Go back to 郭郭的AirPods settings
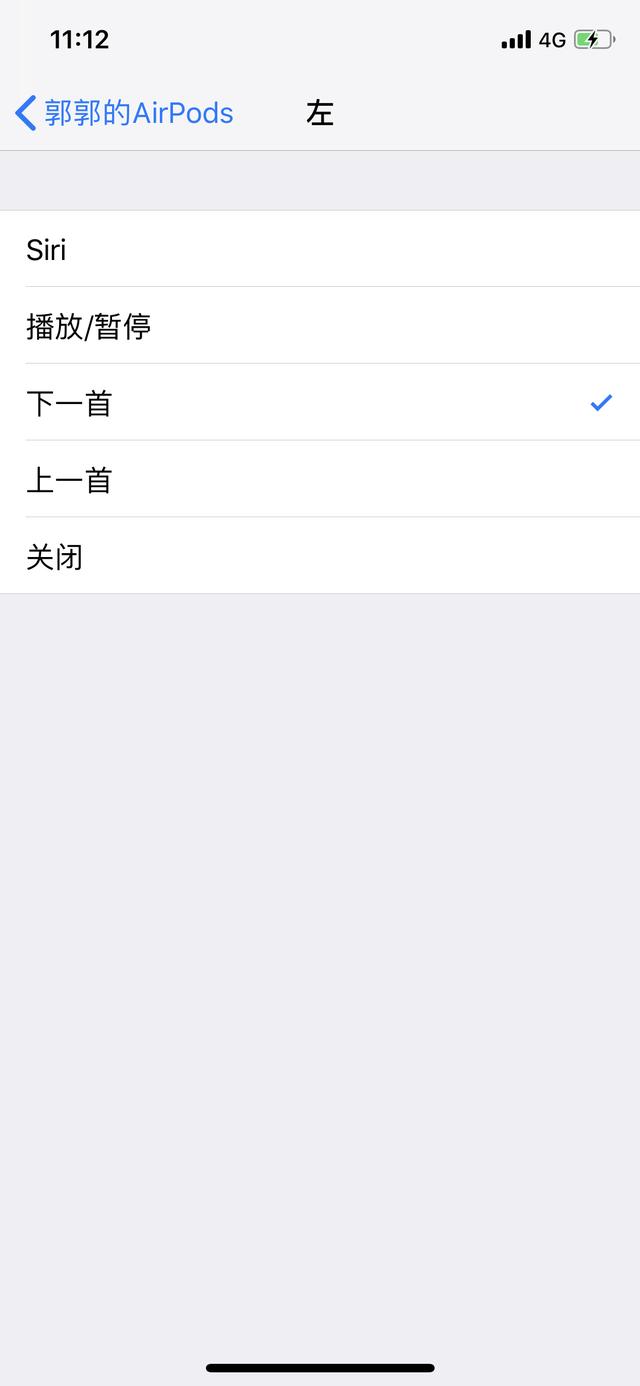Screen dimensions: 640x1386 [125, 113]
